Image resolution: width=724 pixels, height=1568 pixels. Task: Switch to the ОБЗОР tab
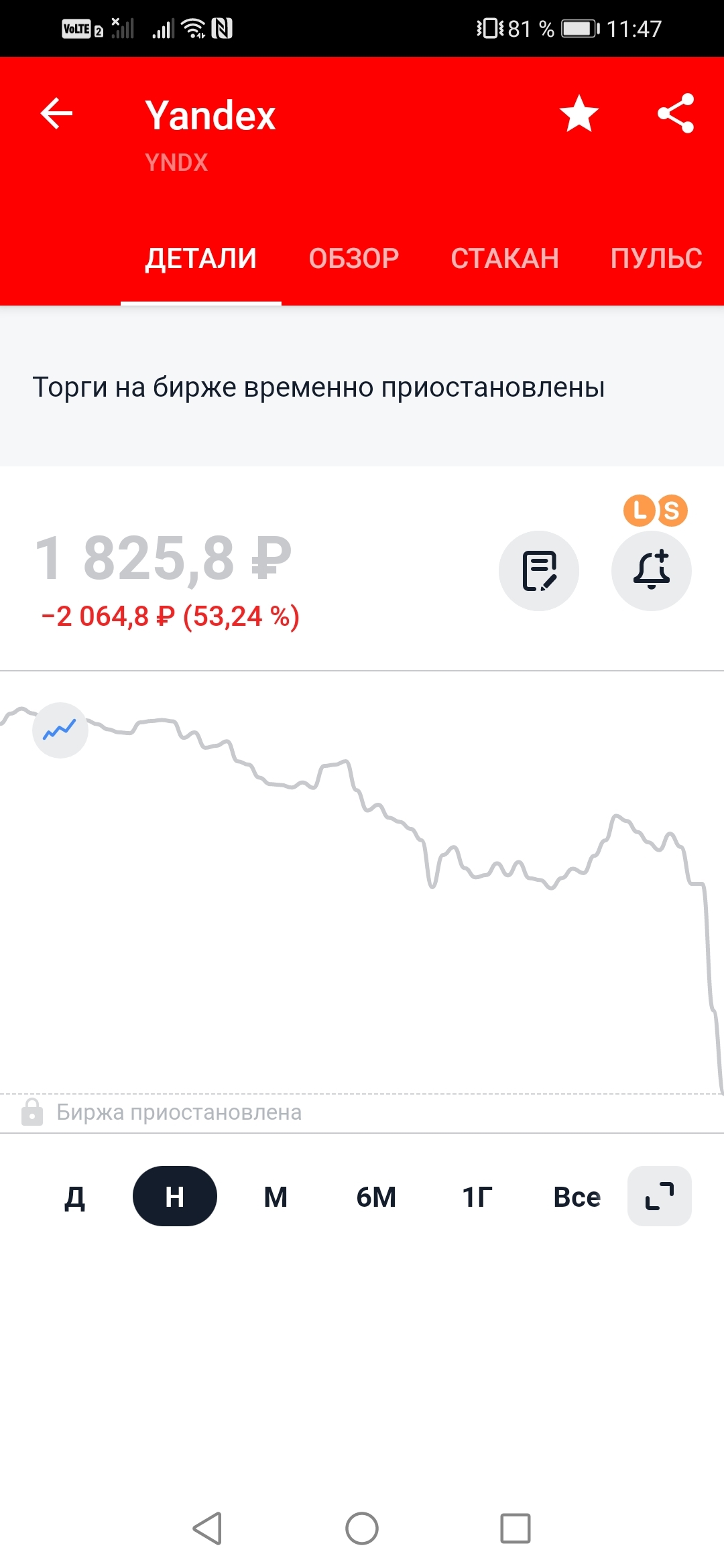coord(353,259)
